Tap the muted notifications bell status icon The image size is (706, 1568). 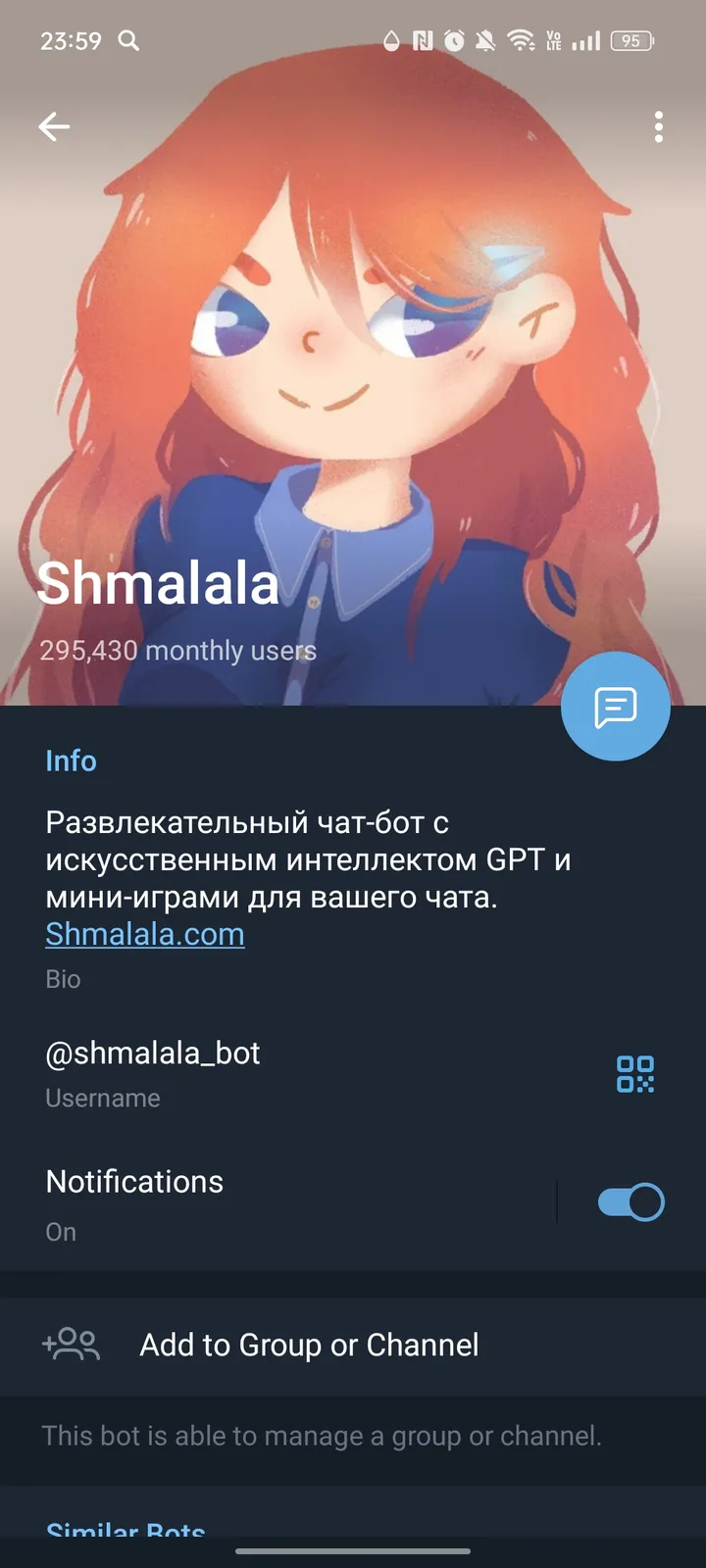click(486, 41)
